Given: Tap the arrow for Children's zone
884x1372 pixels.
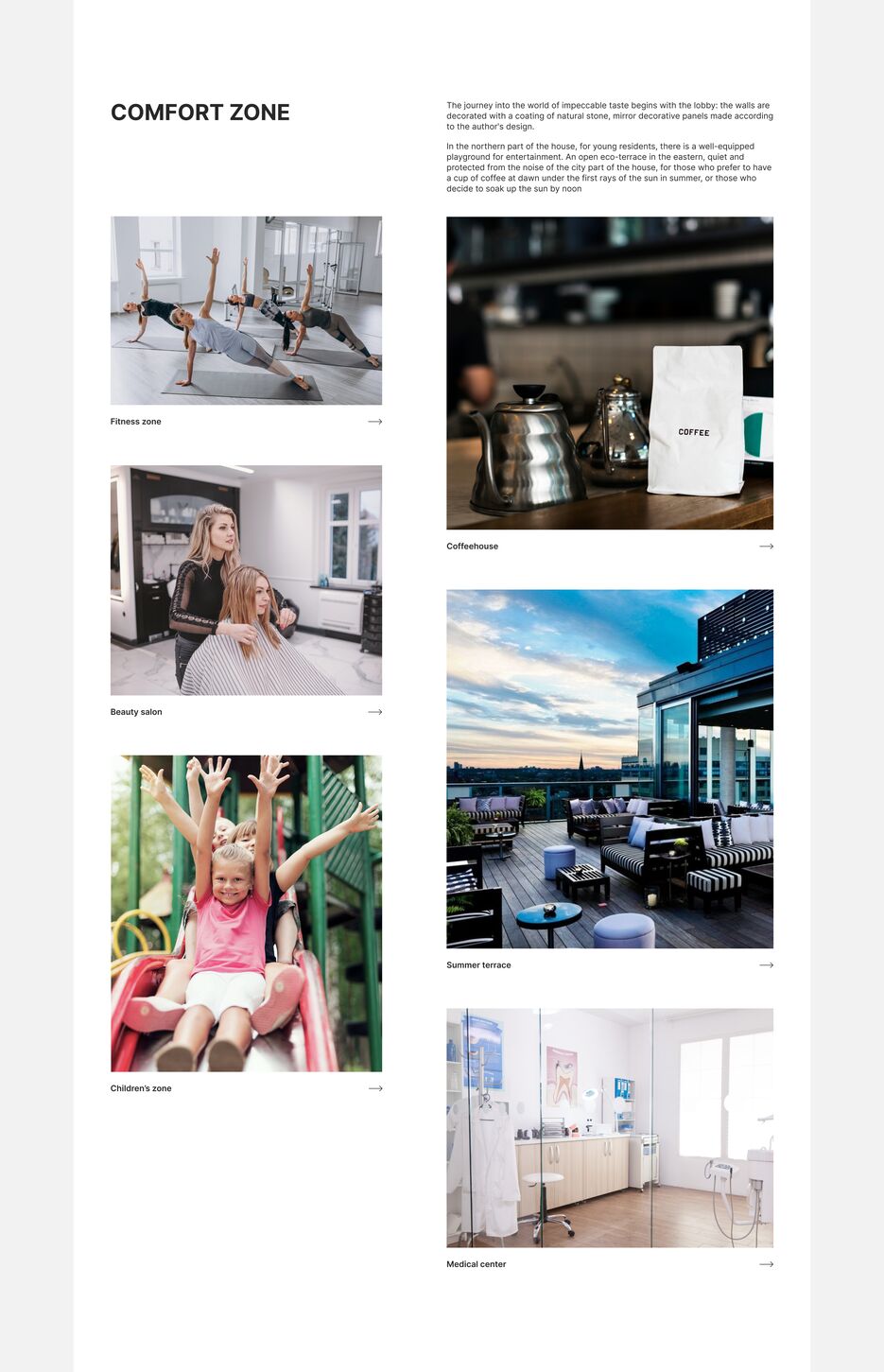Looking at the screenshot, I should coord(375,1088).
